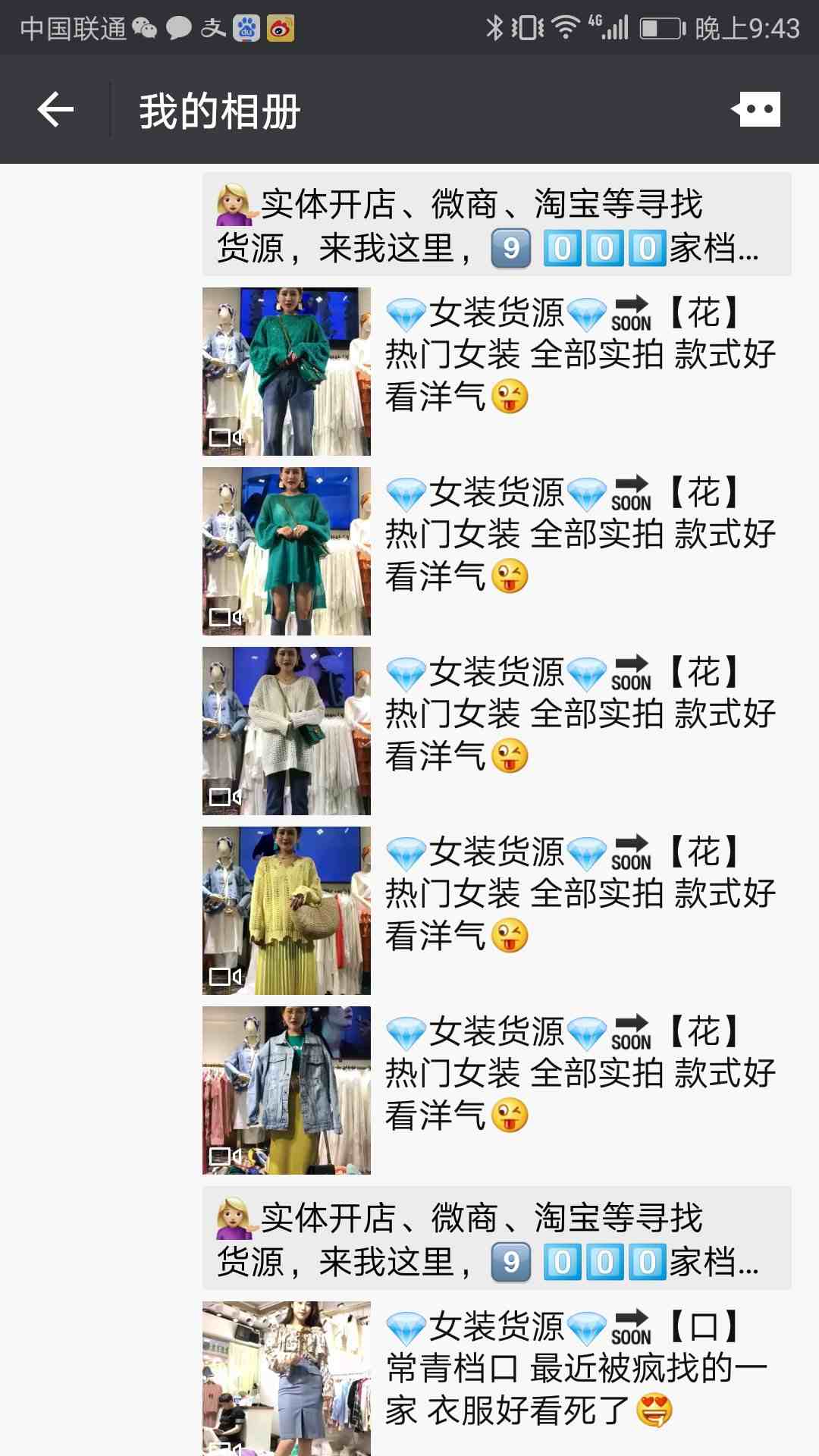Open the message list icon in header
This screenshot has width=819, height=1456.
click(755, 110)
